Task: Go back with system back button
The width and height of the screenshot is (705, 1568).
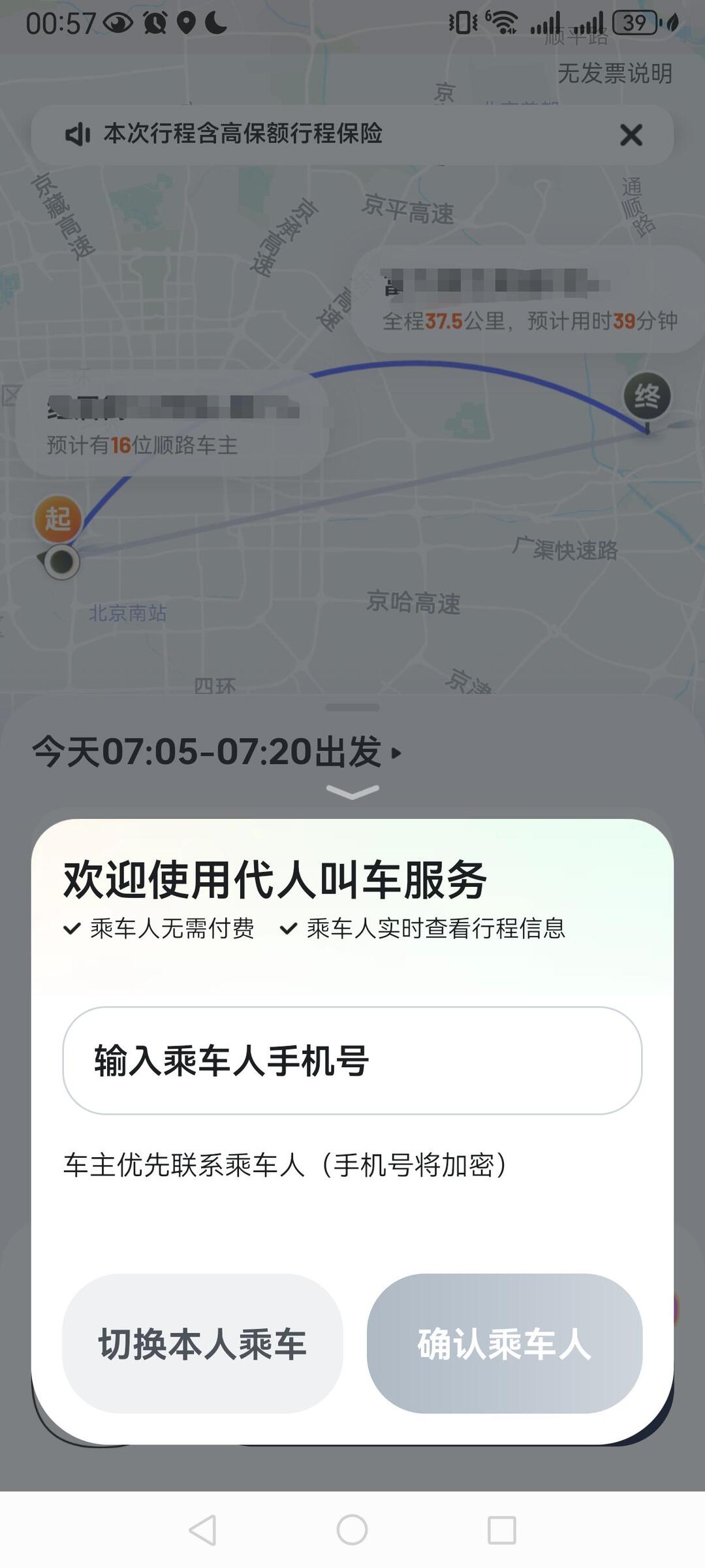Action: pyautogui.click(x=203, y=1529)
